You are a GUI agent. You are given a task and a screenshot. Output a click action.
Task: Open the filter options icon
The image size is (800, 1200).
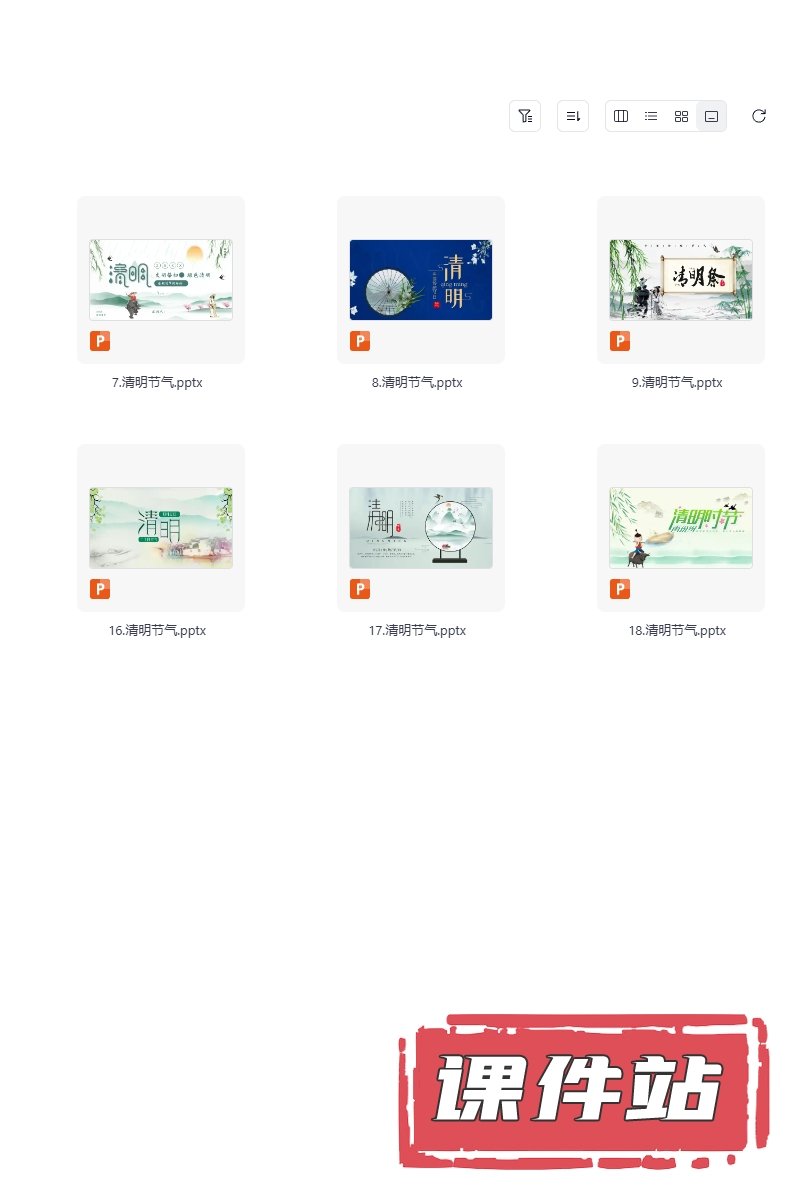click(525, 116)
